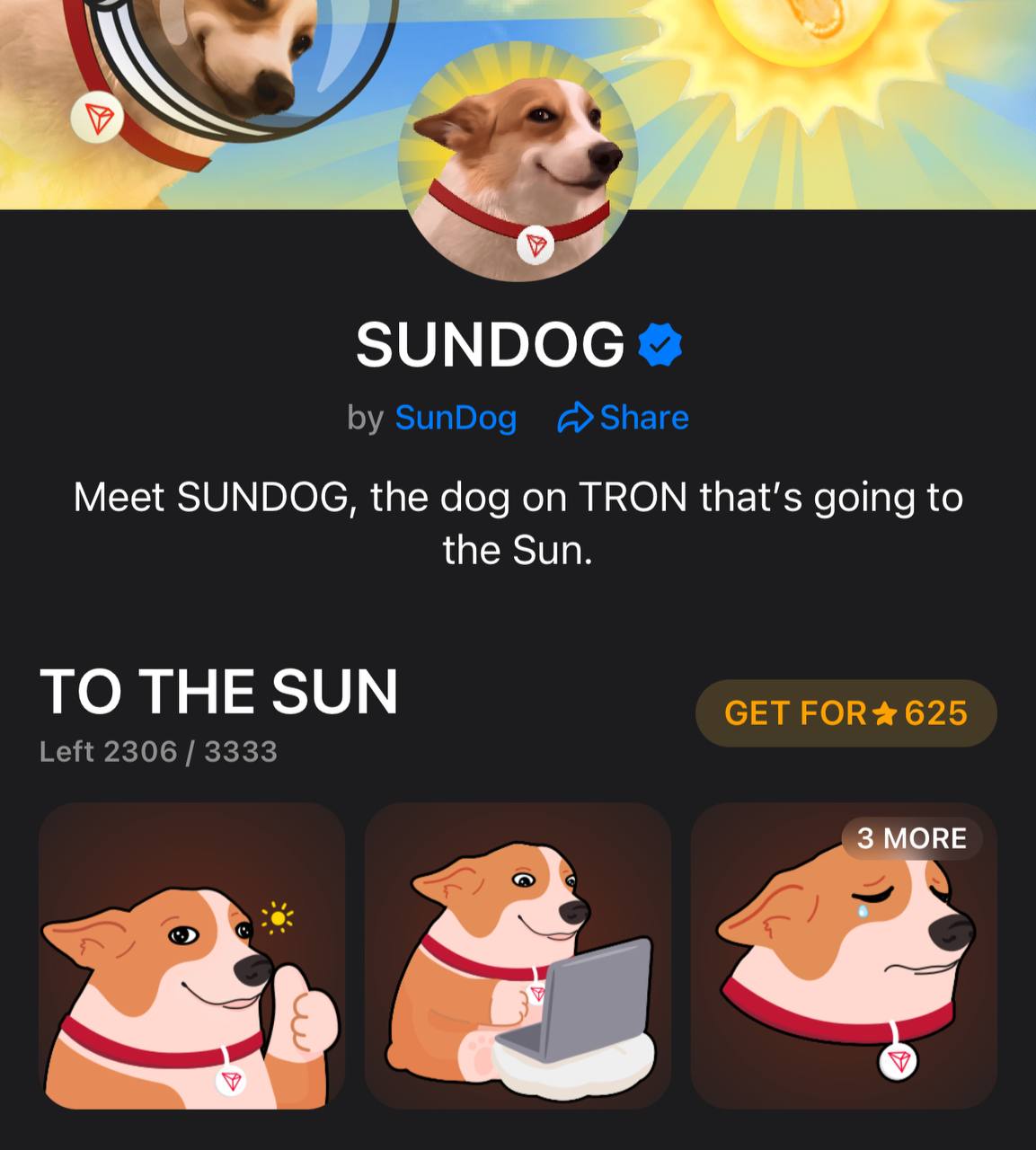The image size is (1036, 1150).
Task: Share the SUNDOG collection
Action: click(x=624, y=418)
